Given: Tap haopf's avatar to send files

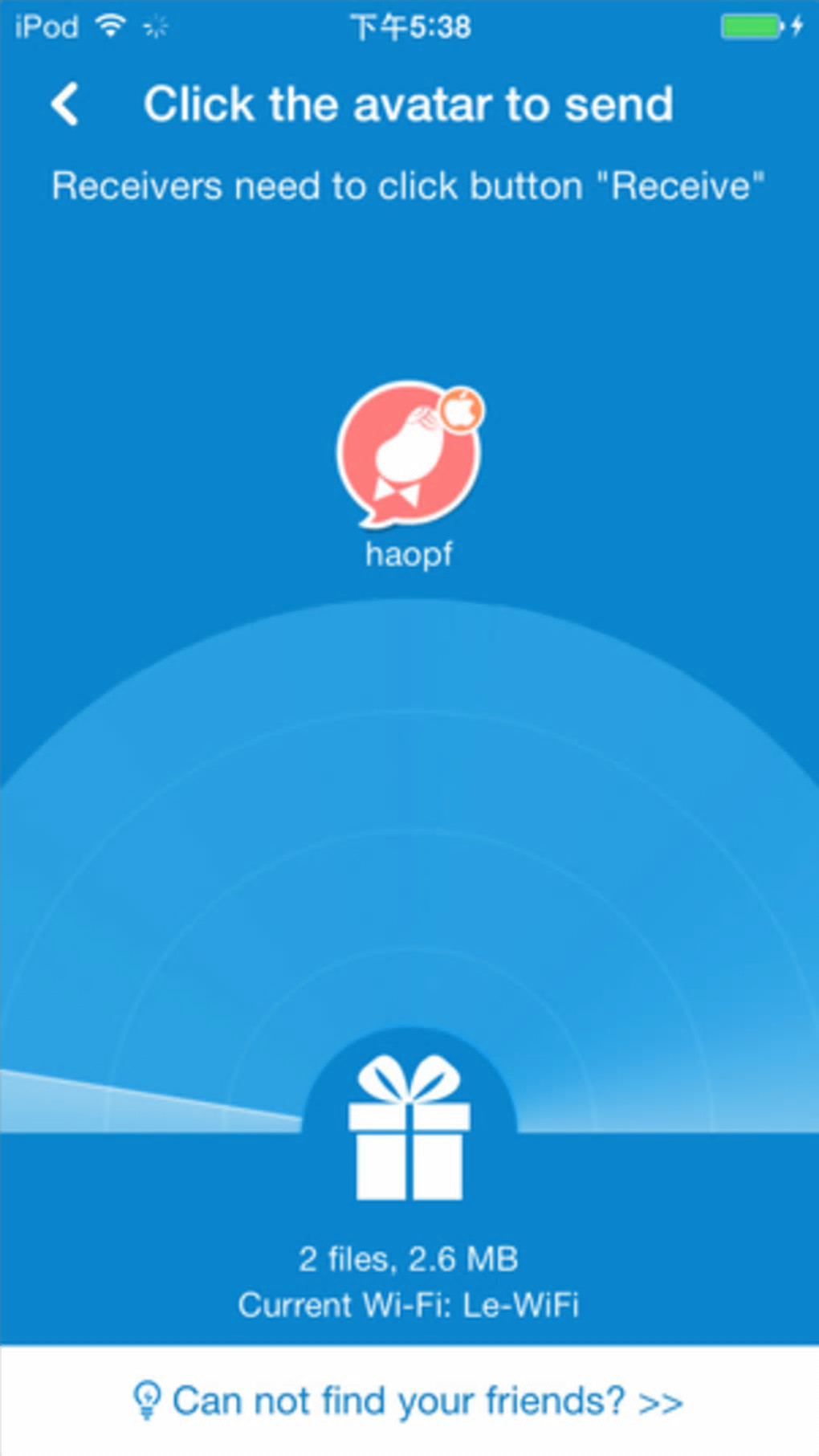Looking at the screenshot, I should point(409,455).
